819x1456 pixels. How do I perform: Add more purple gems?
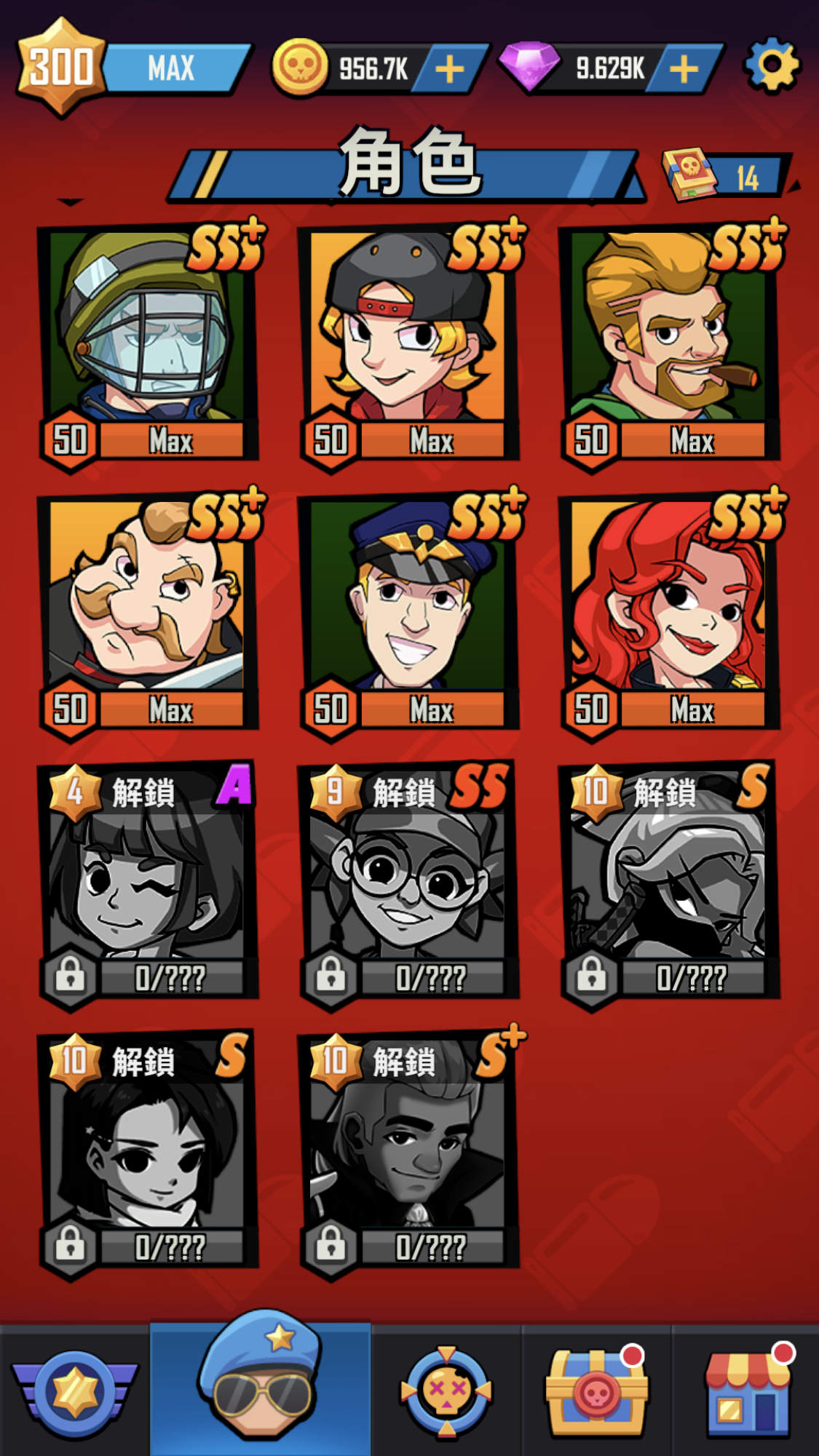point(684,69)
